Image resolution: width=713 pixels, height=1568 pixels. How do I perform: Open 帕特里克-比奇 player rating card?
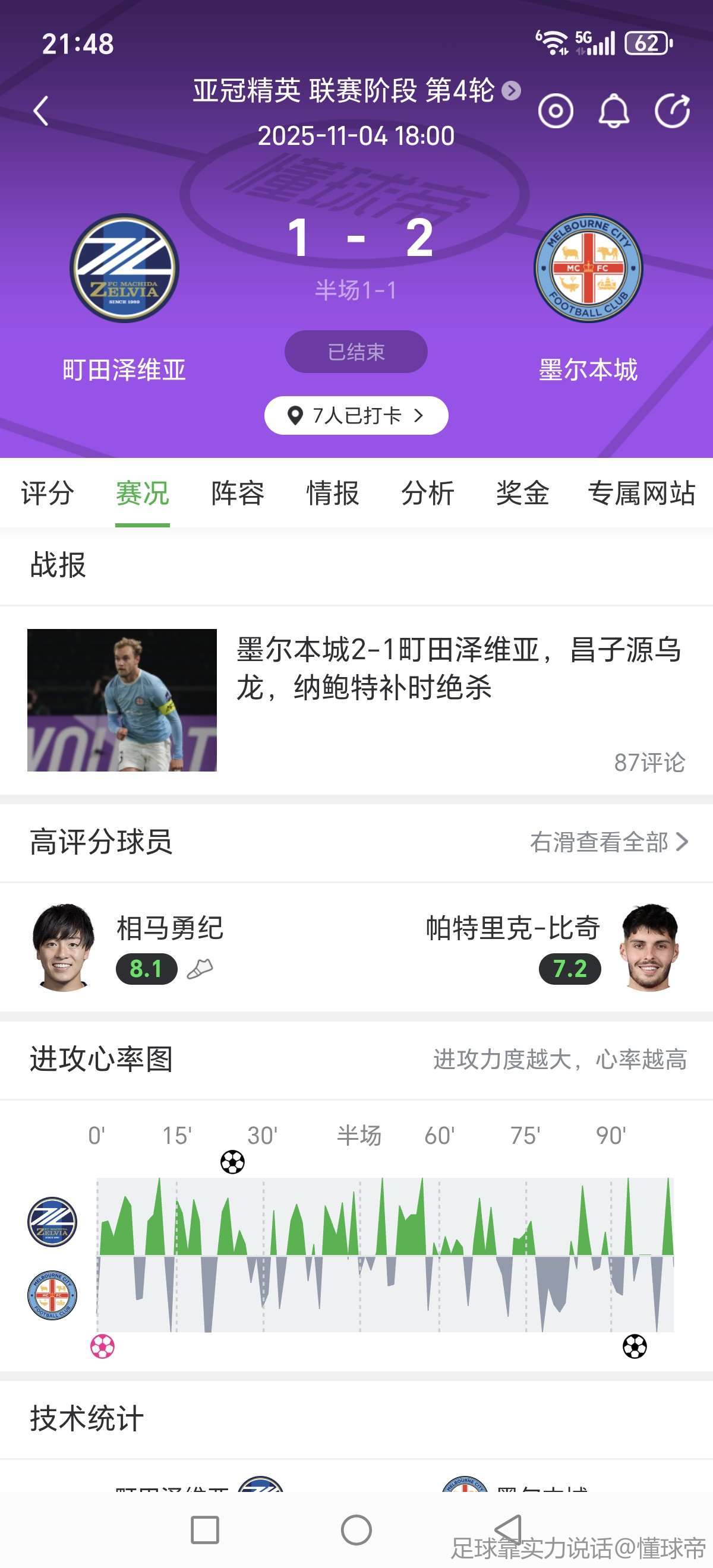coord(551,947)
